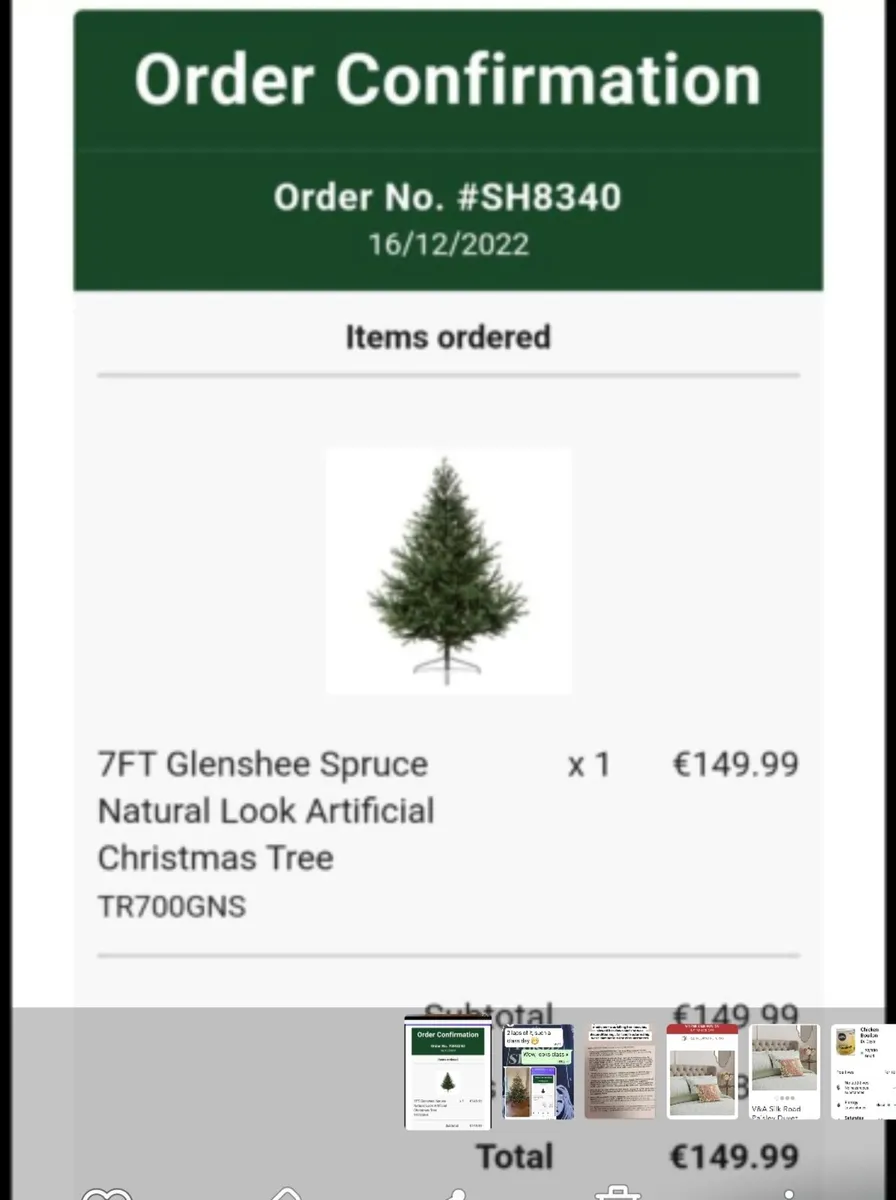Select the 16/12/2022 order date

click(447, 244)
